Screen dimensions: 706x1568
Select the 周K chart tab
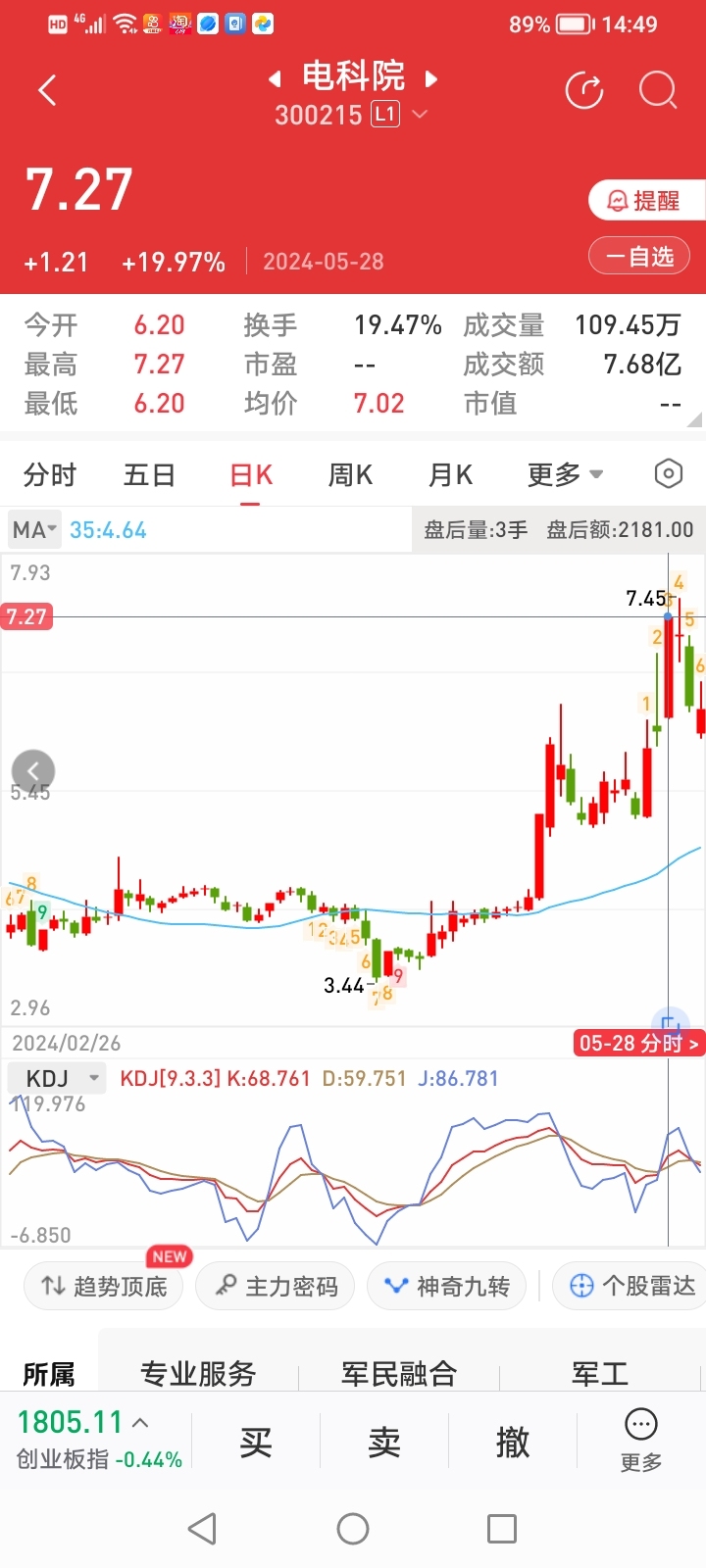pos(350,475)
